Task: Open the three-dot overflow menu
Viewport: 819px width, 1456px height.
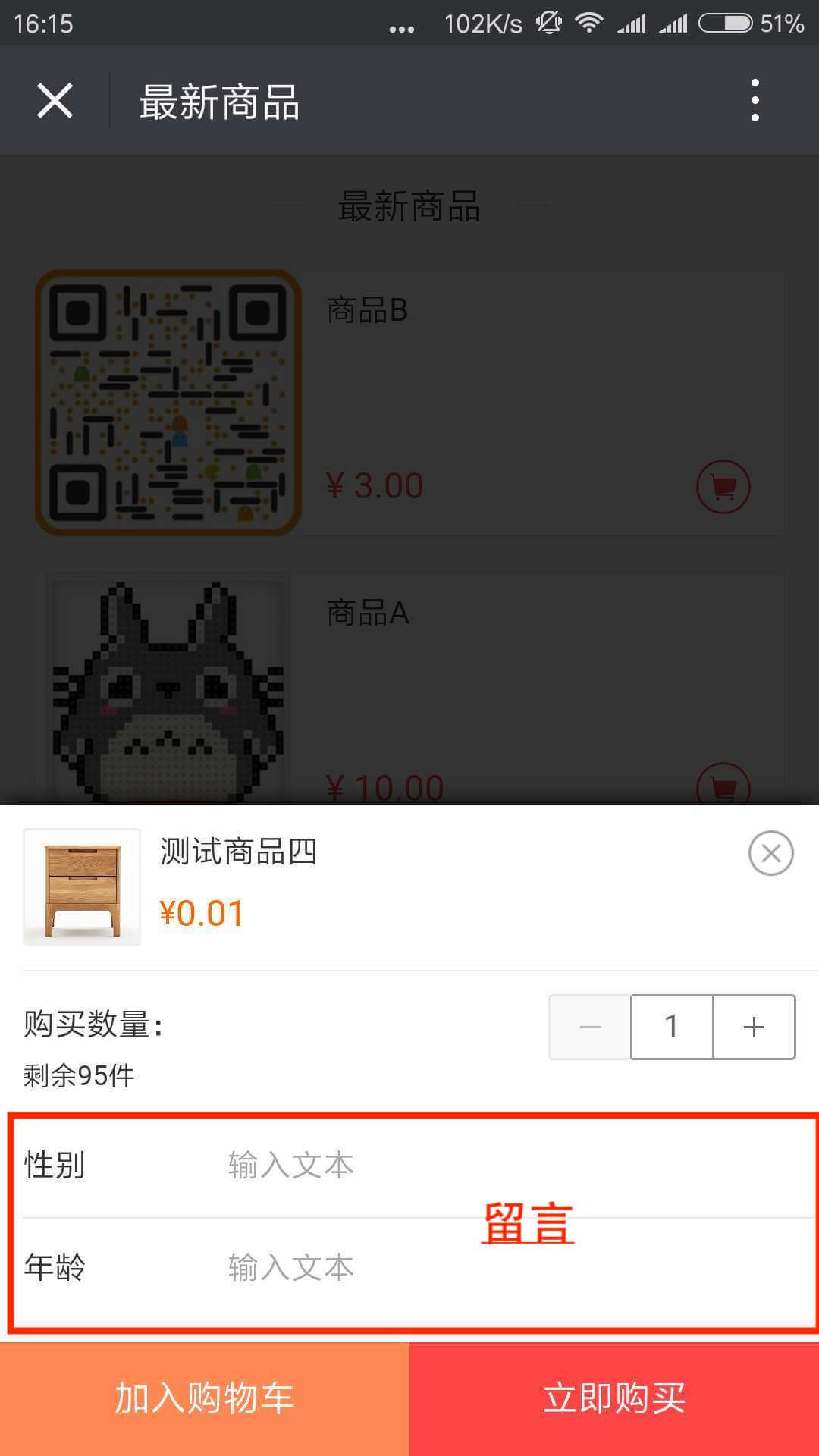Action: click(755, 100)
